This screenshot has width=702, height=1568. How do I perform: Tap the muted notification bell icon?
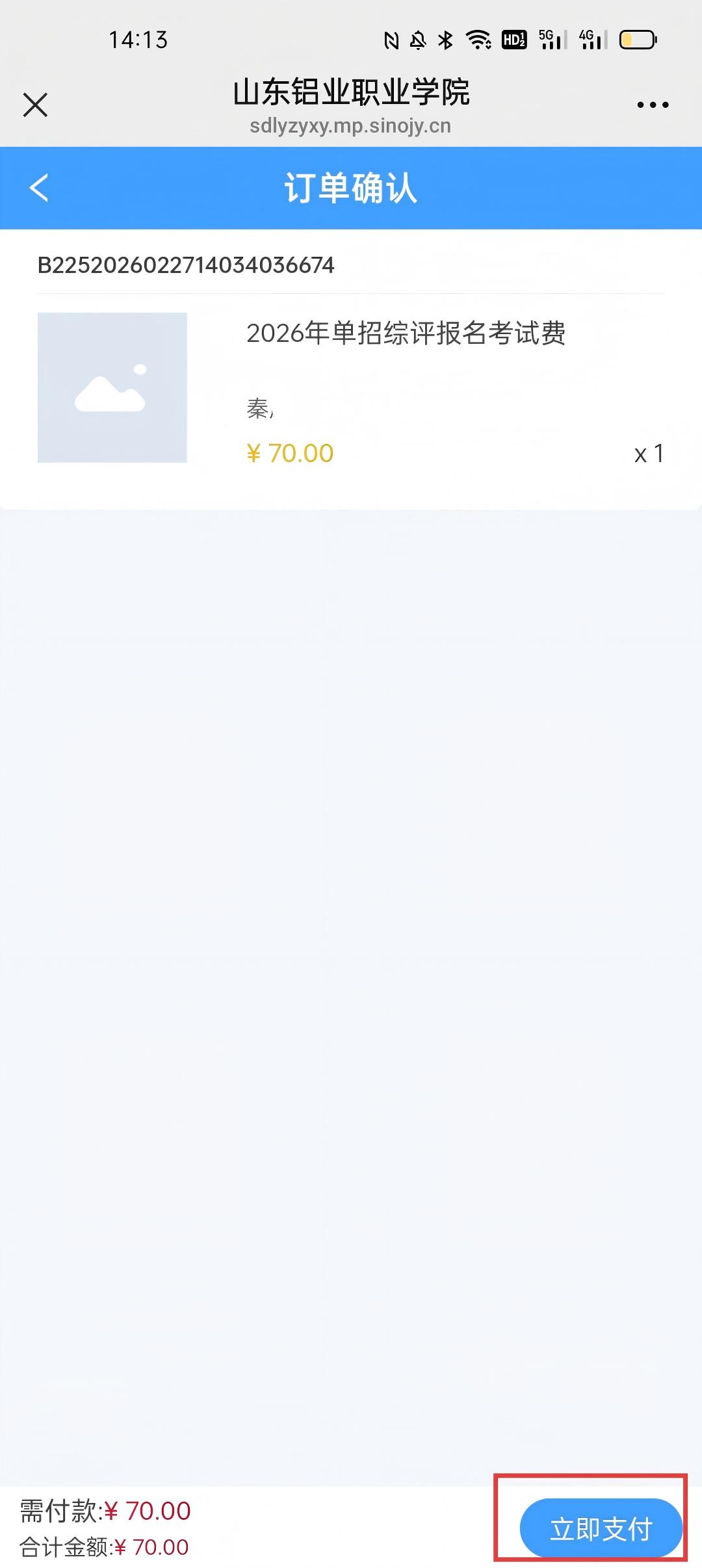pos(418,40)
